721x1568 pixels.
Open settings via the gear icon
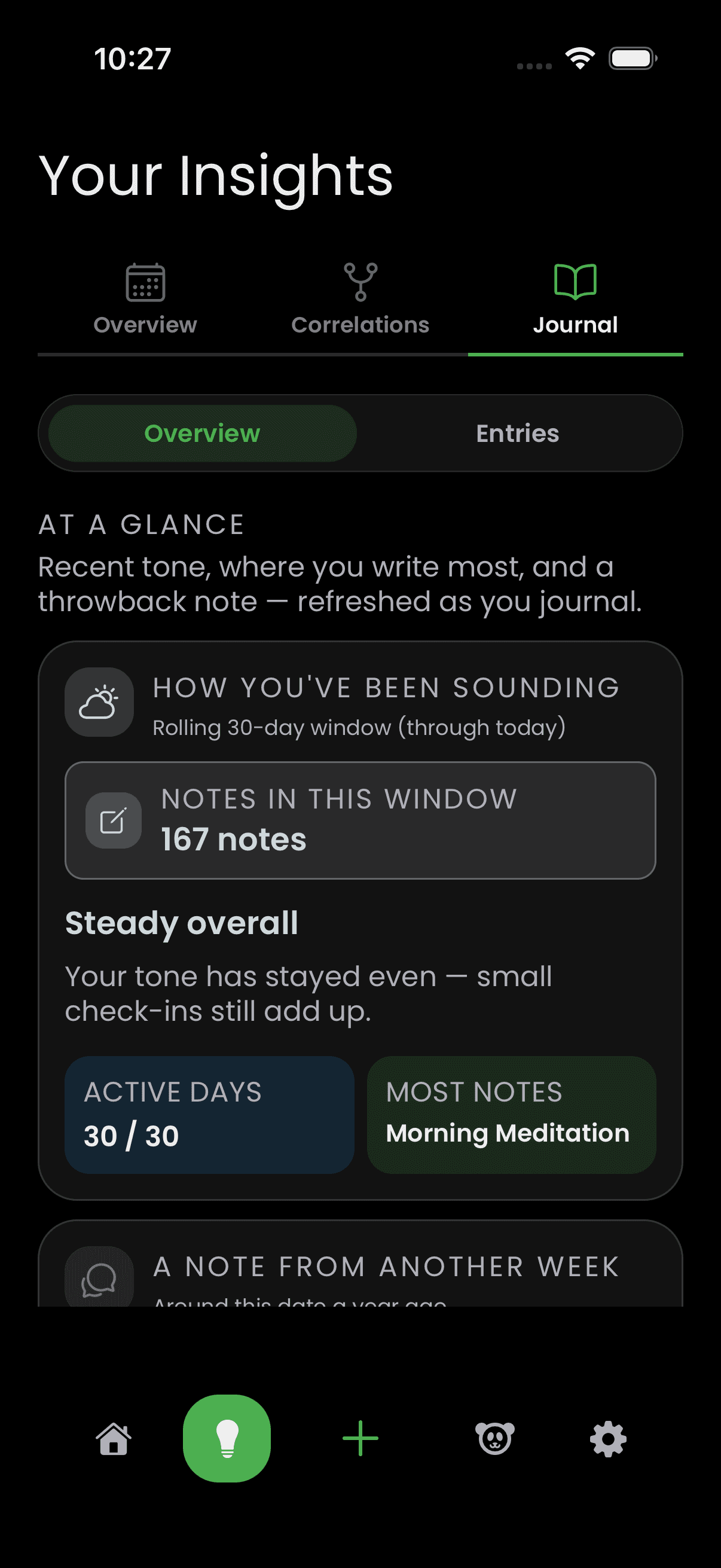[607, 1438]
